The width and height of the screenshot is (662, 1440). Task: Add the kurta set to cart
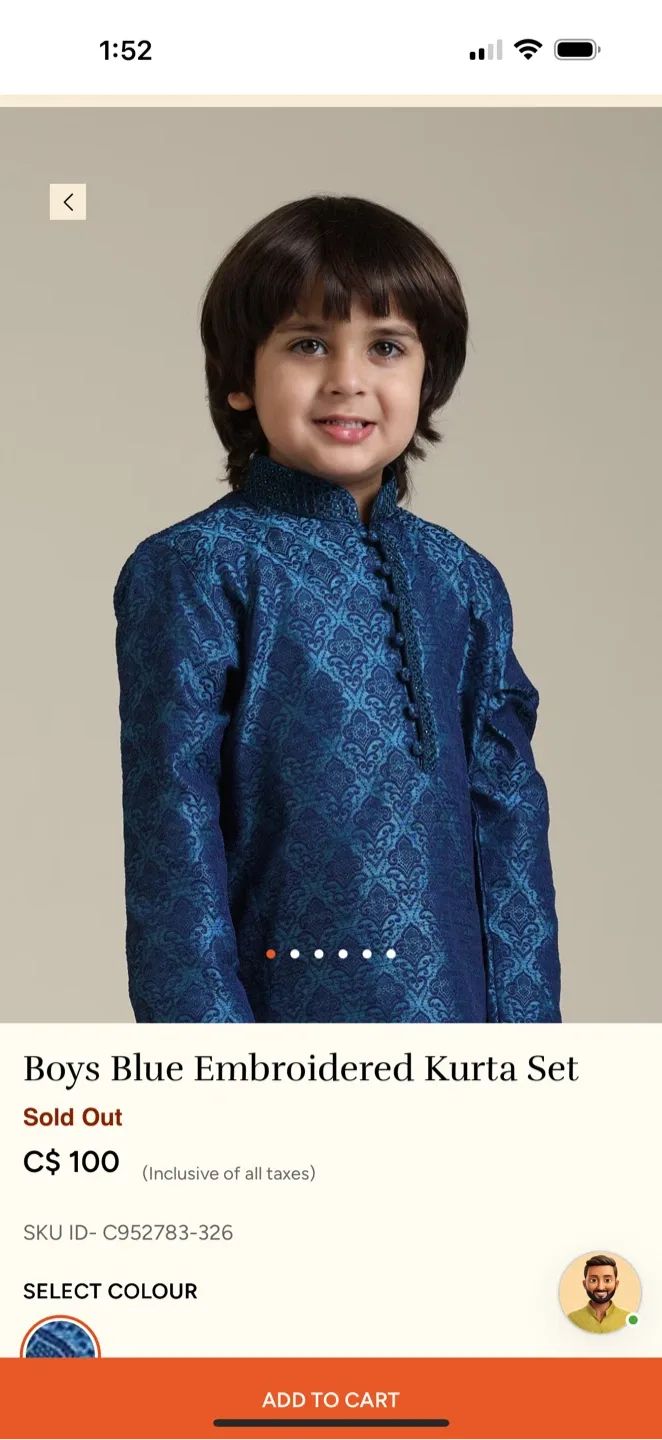[331, 1399]
